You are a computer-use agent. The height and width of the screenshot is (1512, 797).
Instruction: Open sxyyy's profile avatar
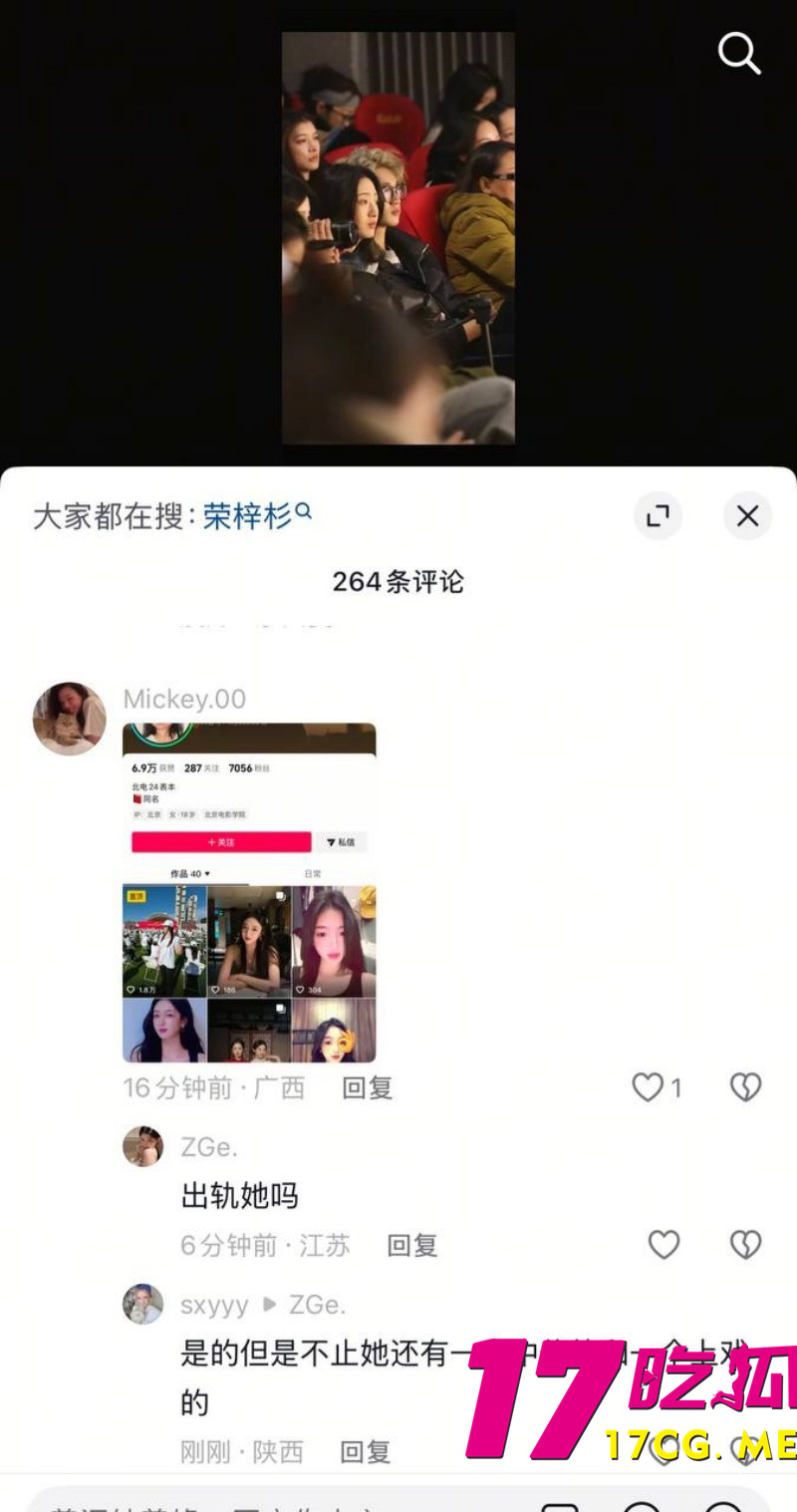[x=142, y=1304]
